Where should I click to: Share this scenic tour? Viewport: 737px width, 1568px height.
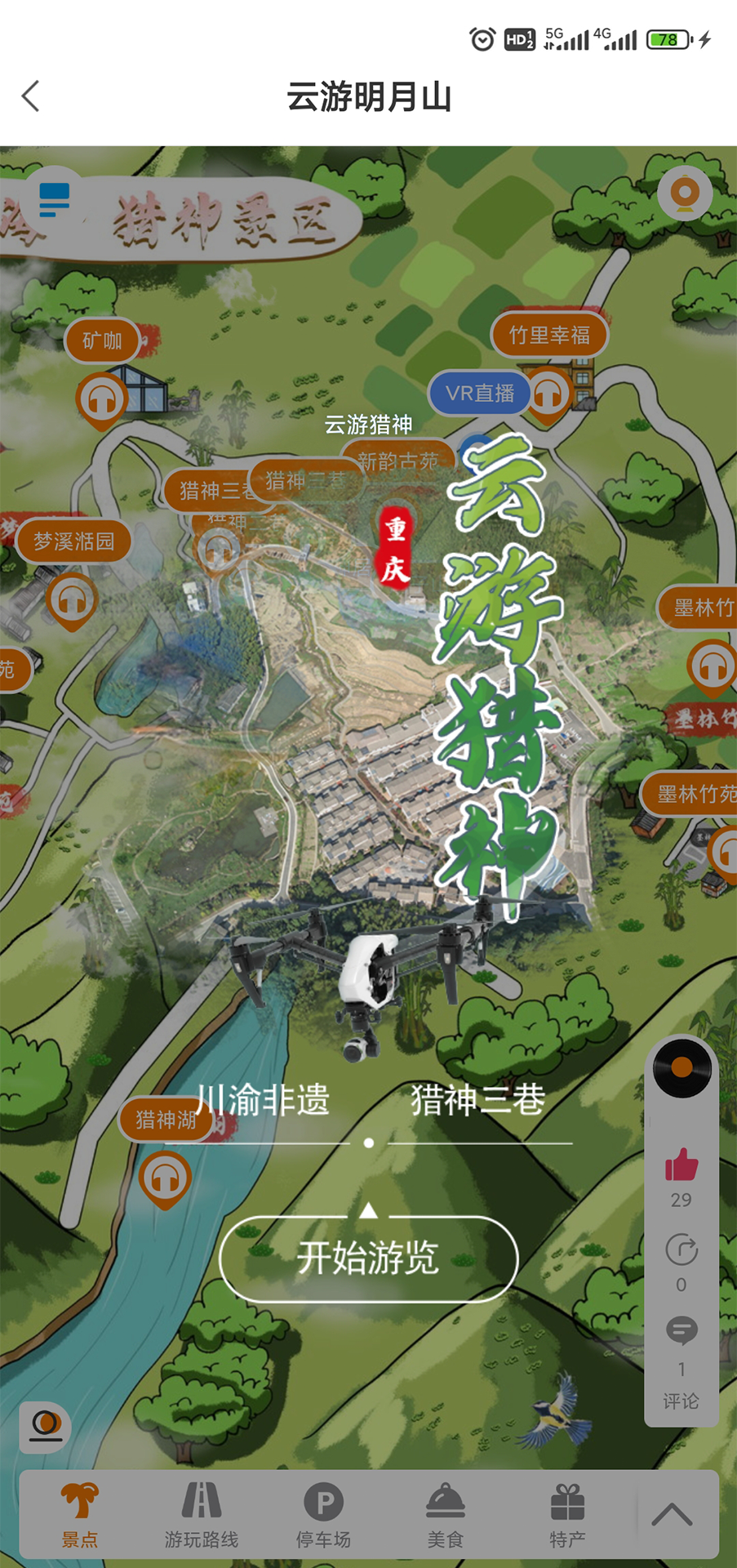tap(682, 1250)
